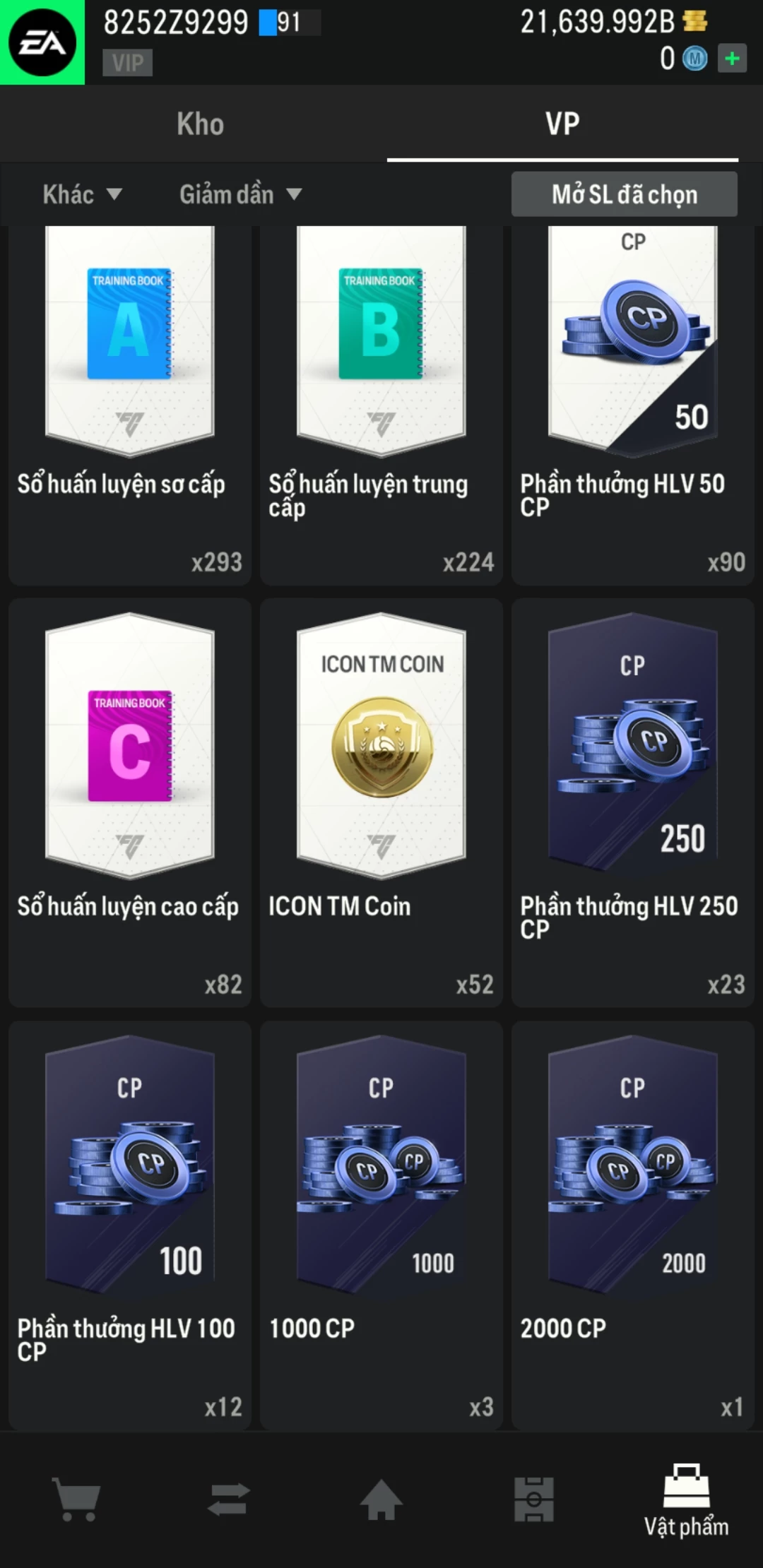Tap the Mở SL đã chọn button
Image resolution: width=763 pixels, height=1568 pixels.
[x=624, y=194]
